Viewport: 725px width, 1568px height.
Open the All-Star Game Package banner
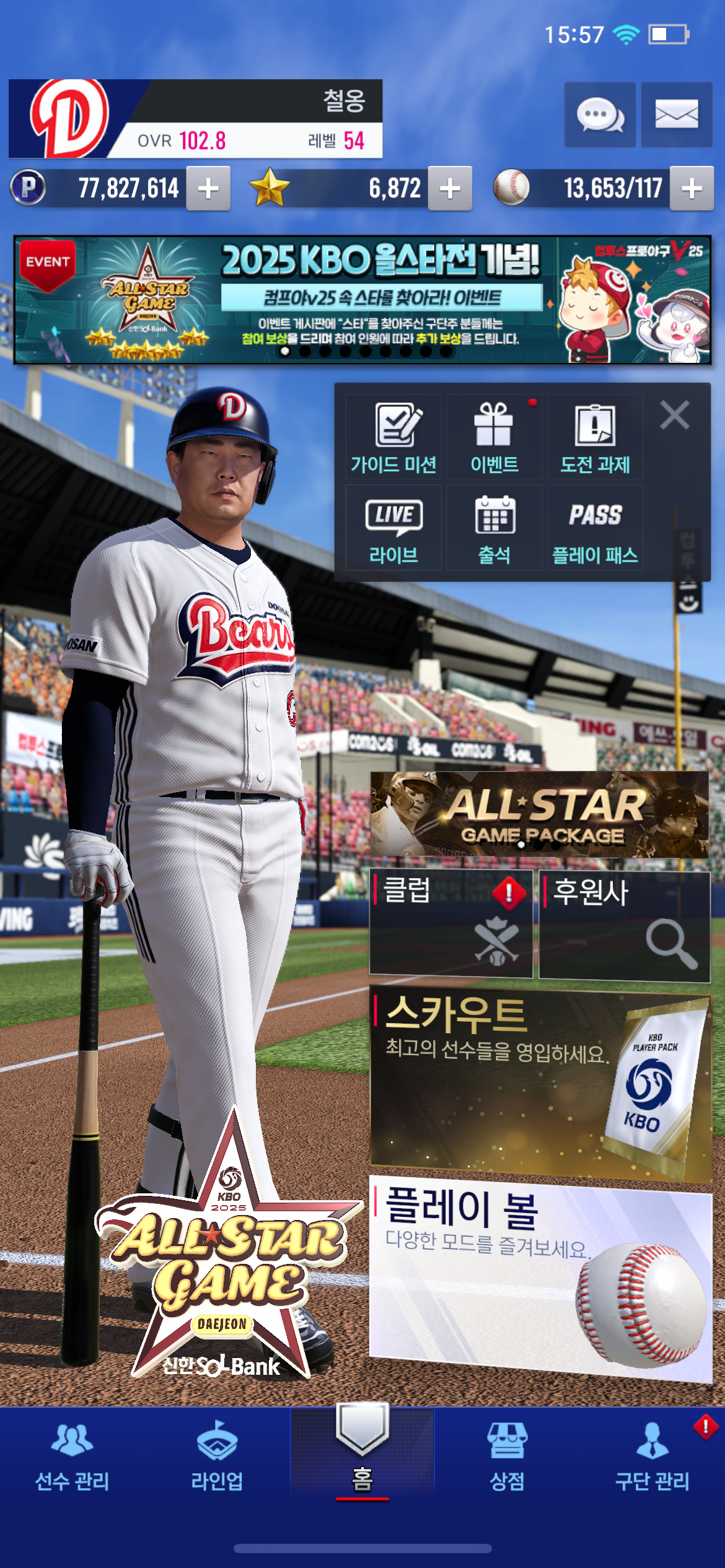539,814
